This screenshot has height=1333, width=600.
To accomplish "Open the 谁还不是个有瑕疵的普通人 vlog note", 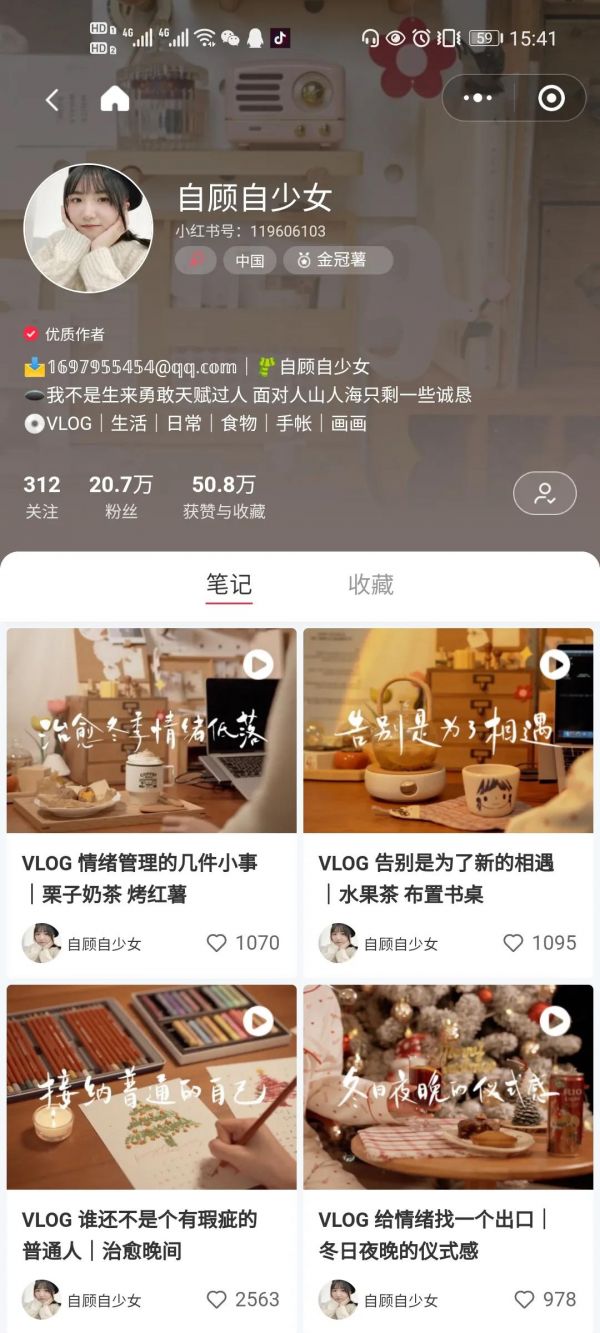I will 152,1087.
